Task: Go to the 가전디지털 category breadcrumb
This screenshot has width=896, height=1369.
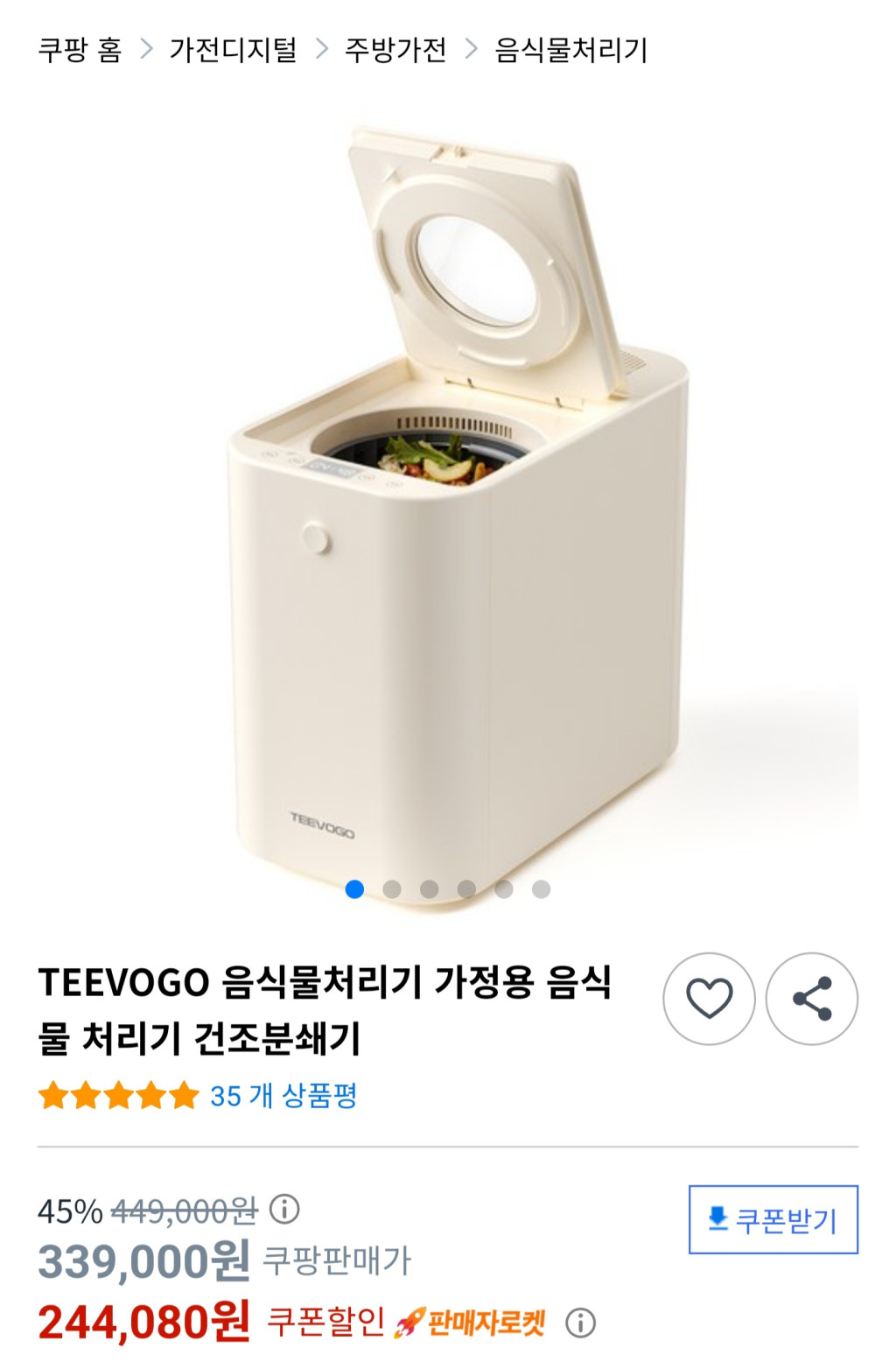Action: point(233,50)
